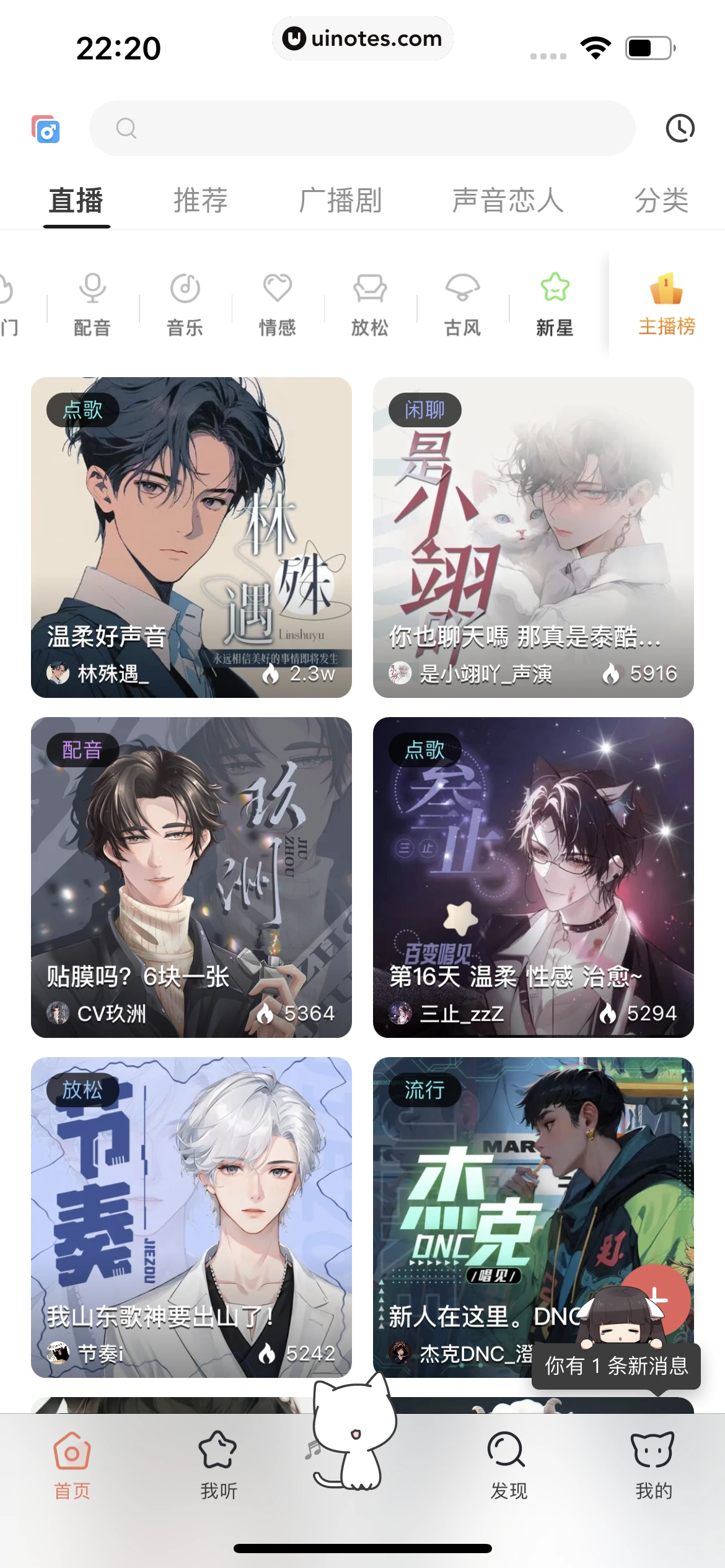725x1568 pixels.
Task: Enter CV玖洲 live stream
Action: [x=191, y=877]
